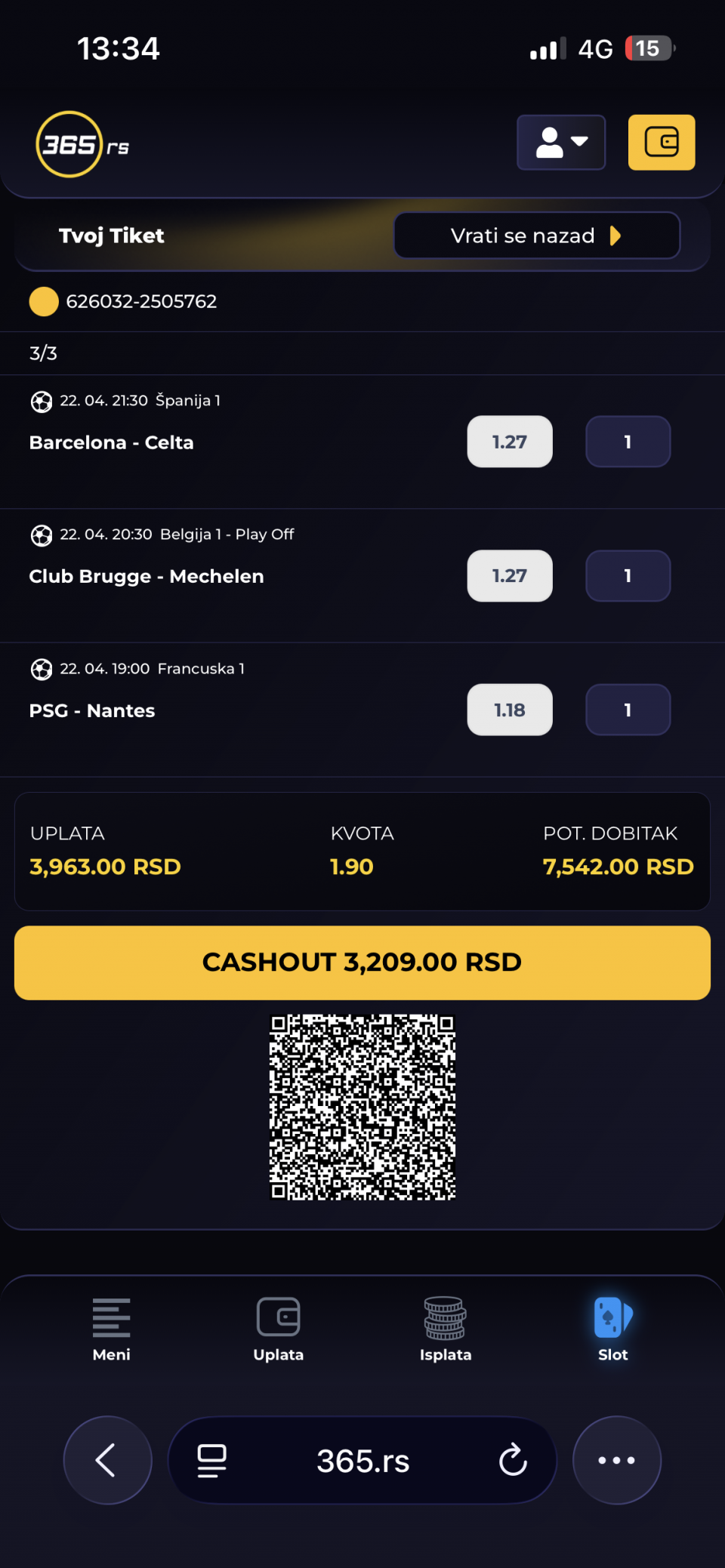Go to Isplata withdrawal section

(446, 1329)
